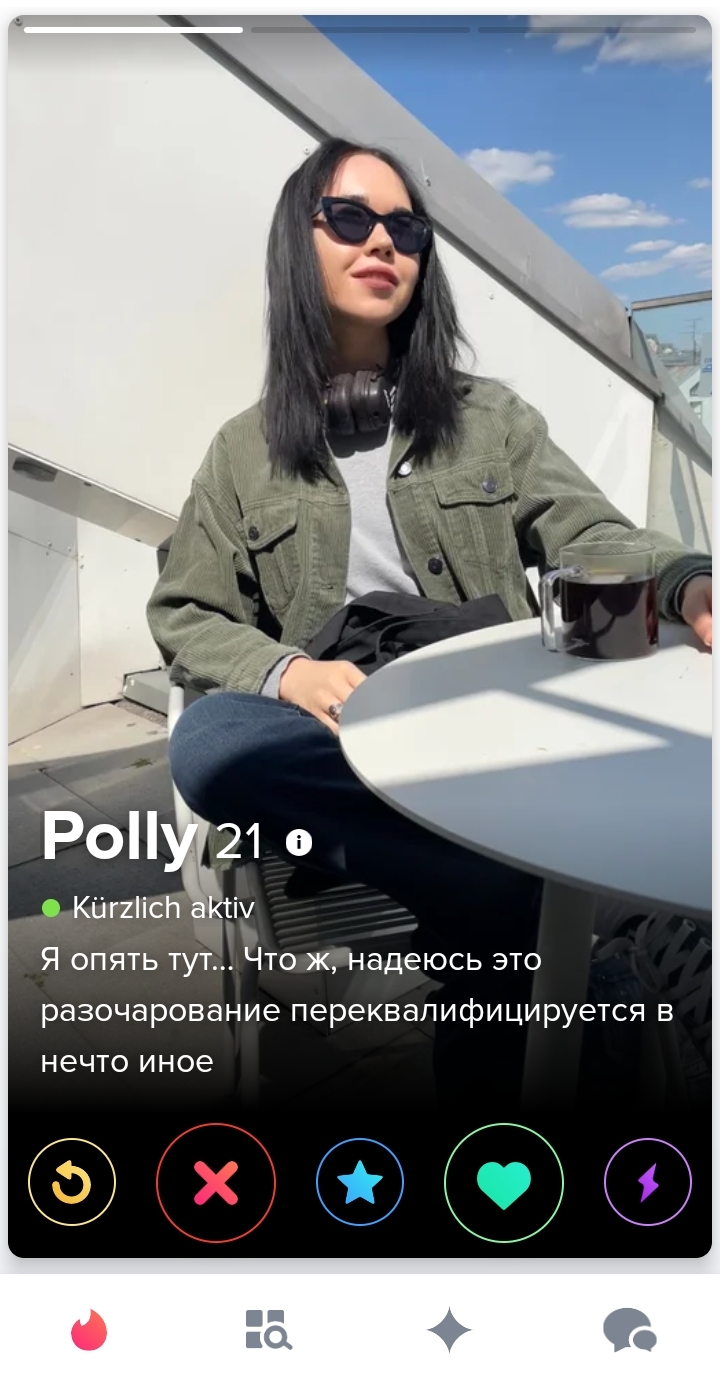Send Polly a Super Like star
The image size is (720, 1386).
[x=360, y=1183]
